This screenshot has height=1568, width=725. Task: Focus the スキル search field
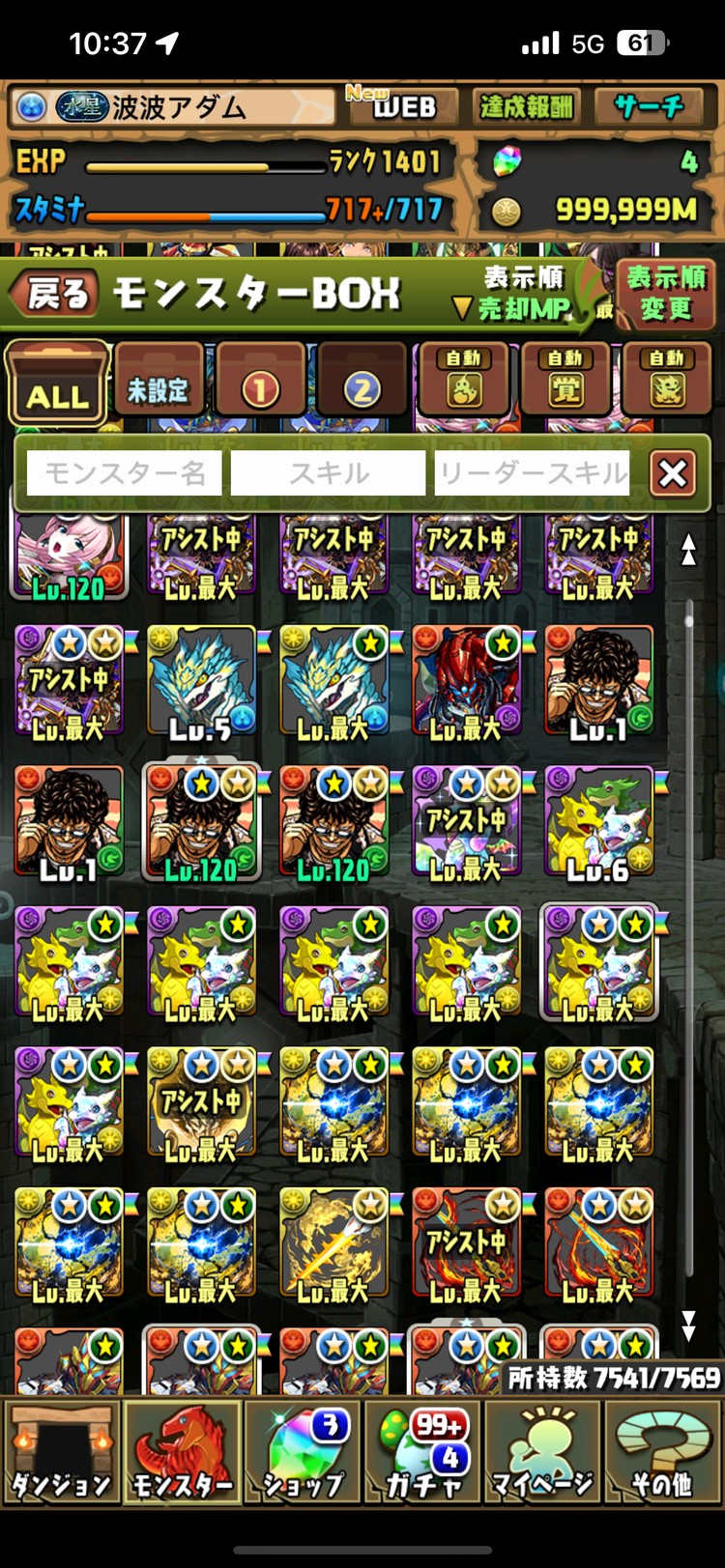(x=328, y=473)
